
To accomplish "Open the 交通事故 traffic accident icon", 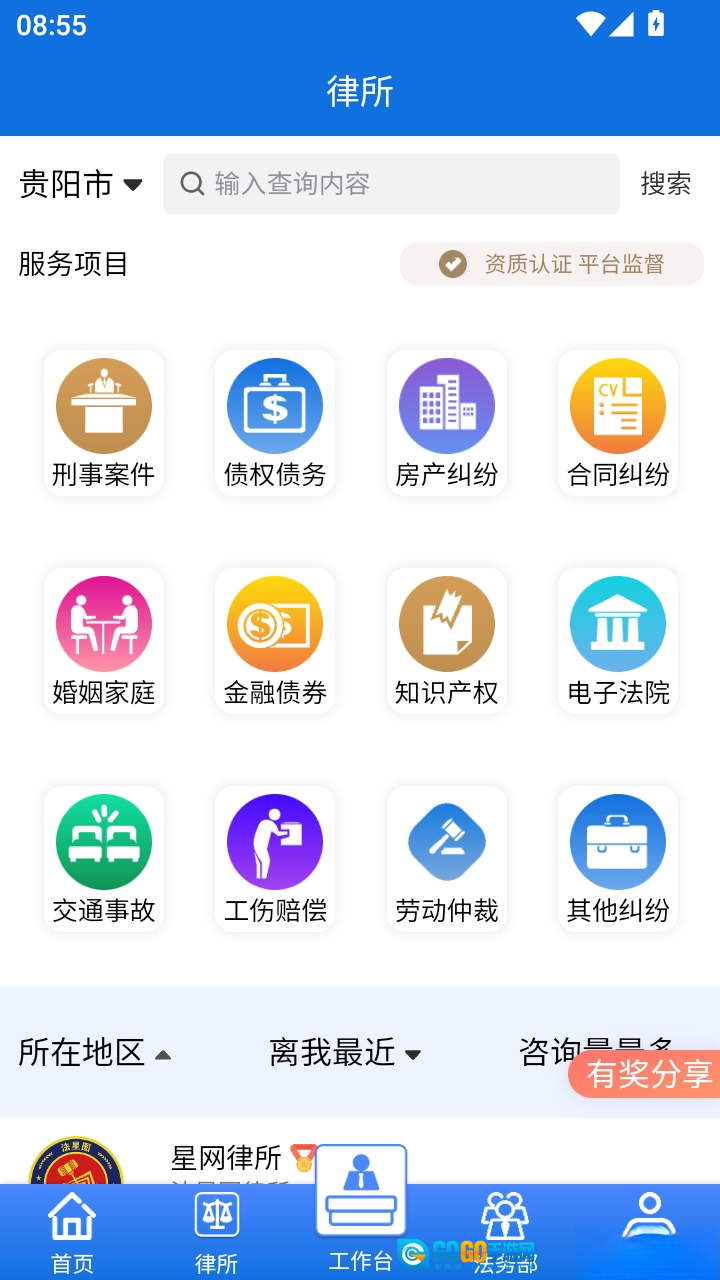I will tap(103, 842).
